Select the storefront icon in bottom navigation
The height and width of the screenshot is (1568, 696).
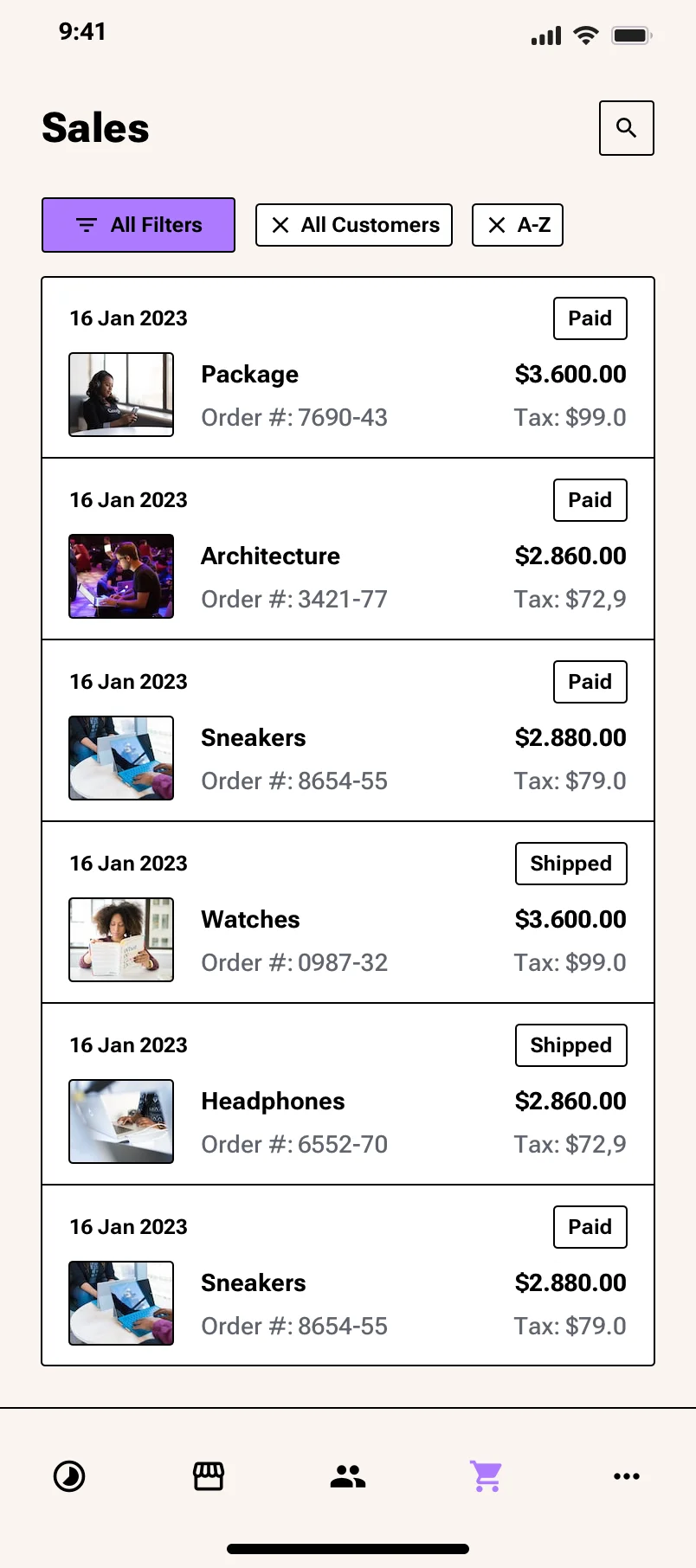pos(207,1476)
